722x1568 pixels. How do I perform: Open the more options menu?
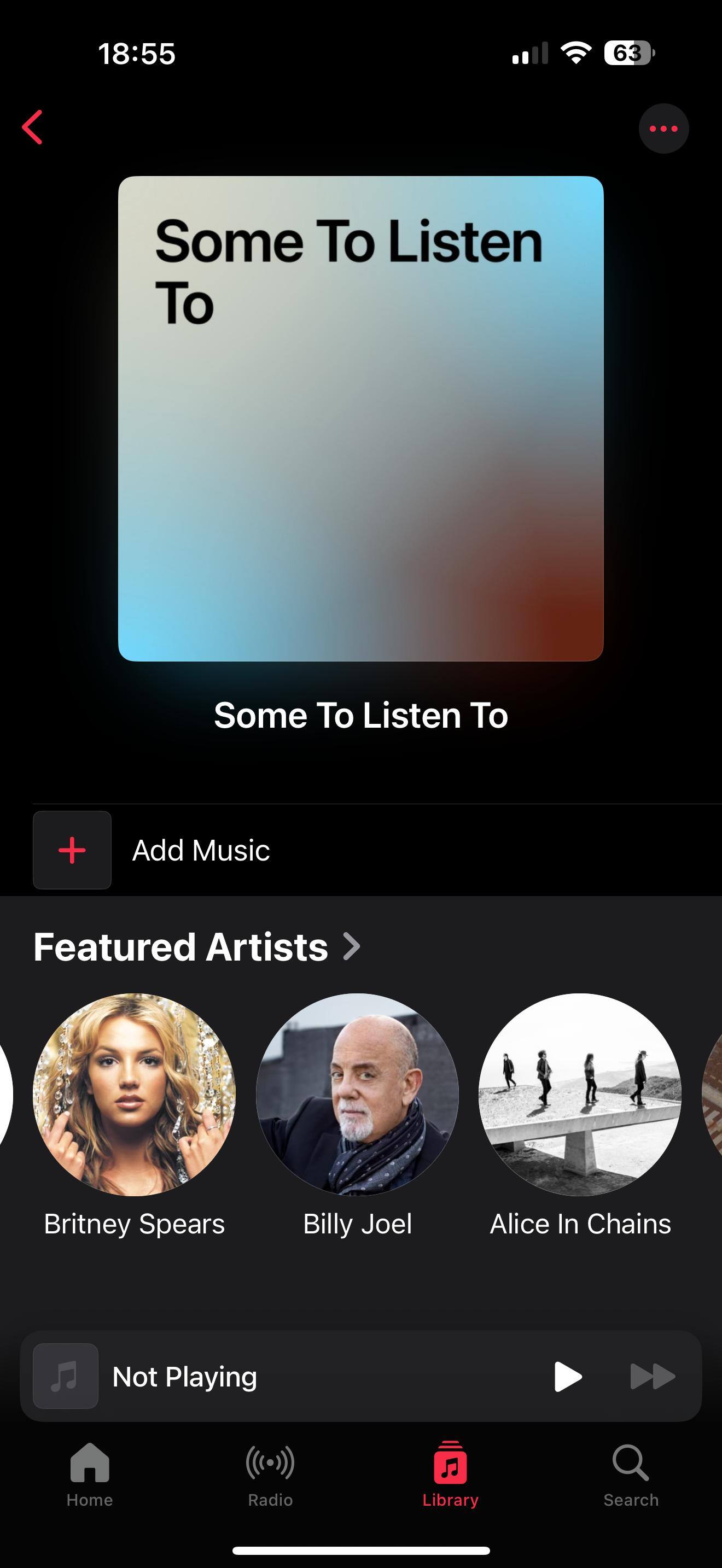tap(663, 128)
